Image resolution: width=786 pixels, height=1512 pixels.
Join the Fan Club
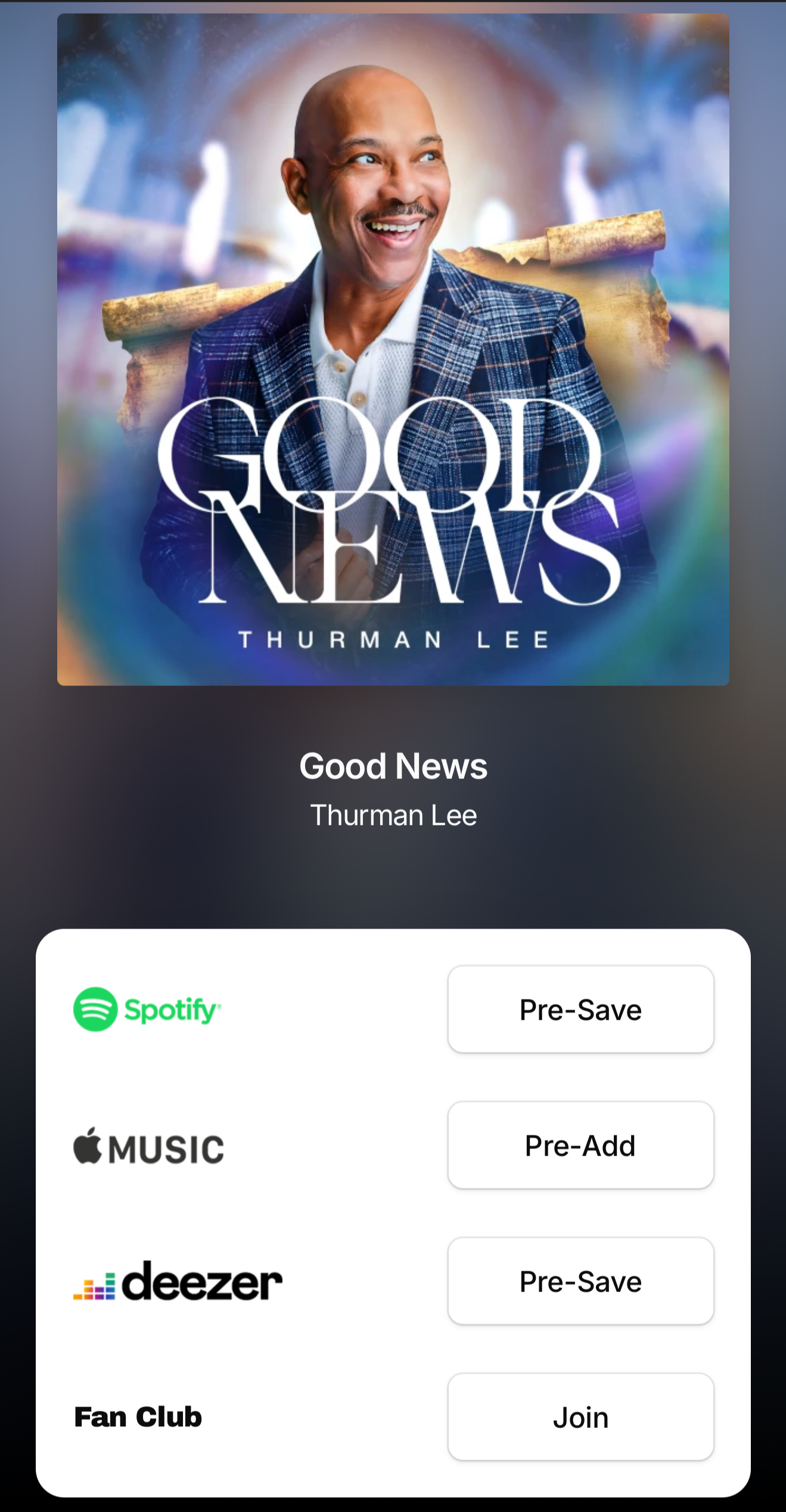pyautogui.click(x=580, y=1417)
